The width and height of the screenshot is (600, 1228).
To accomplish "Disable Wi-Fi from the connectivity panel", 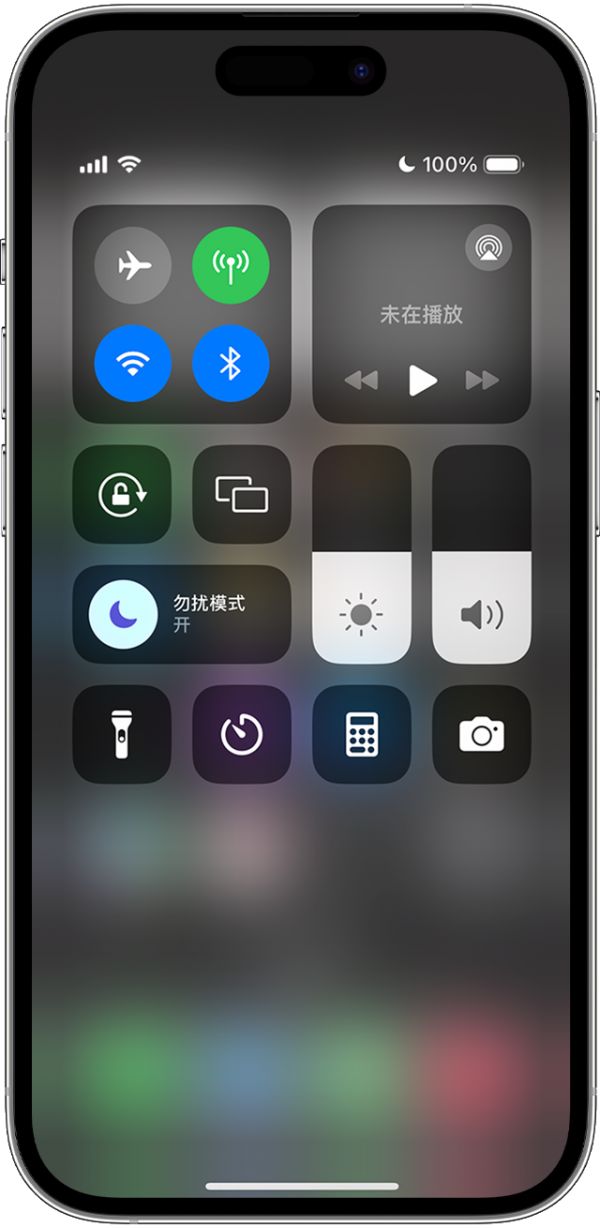I will (132, 364).
